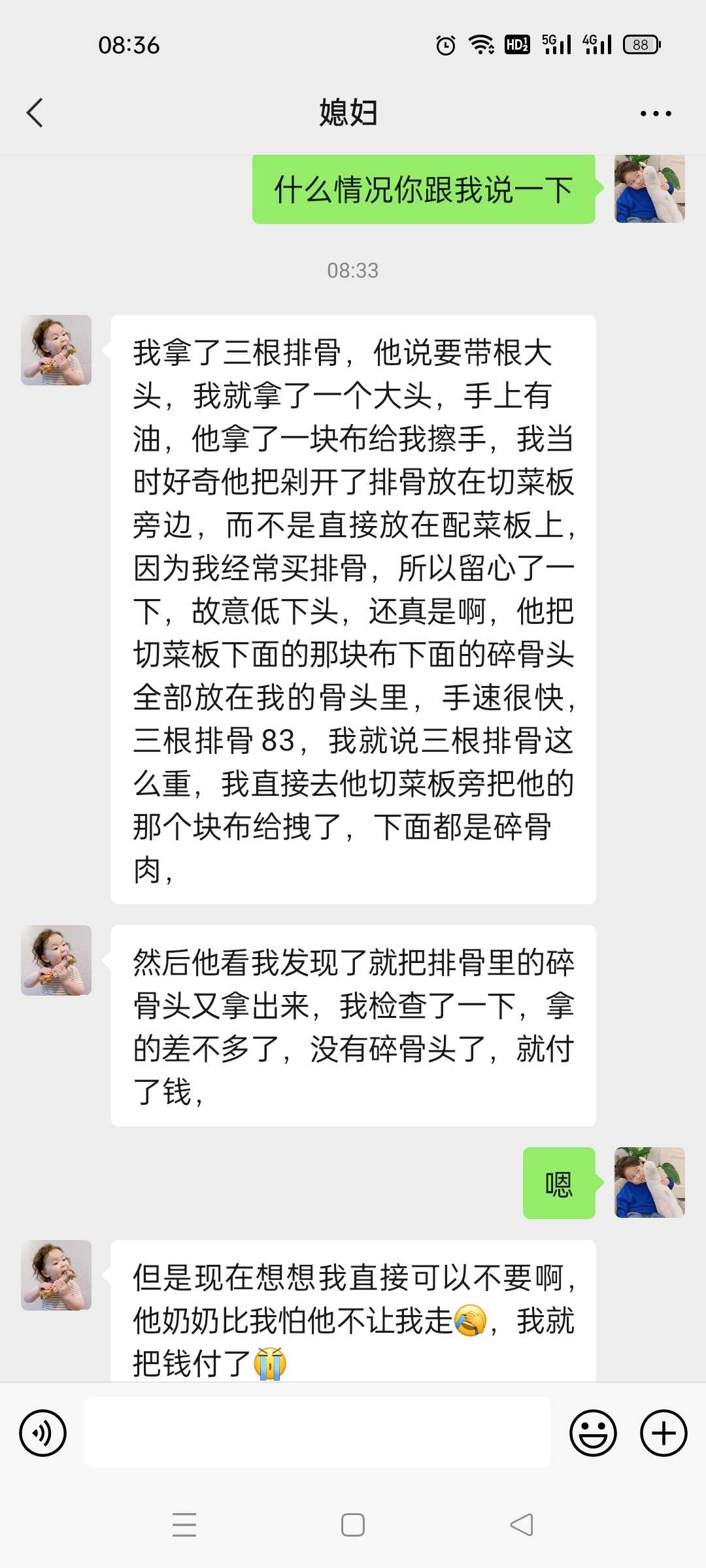Tap the system home button
Screen dimensions: 706x1568
[x=353, y=1525]
